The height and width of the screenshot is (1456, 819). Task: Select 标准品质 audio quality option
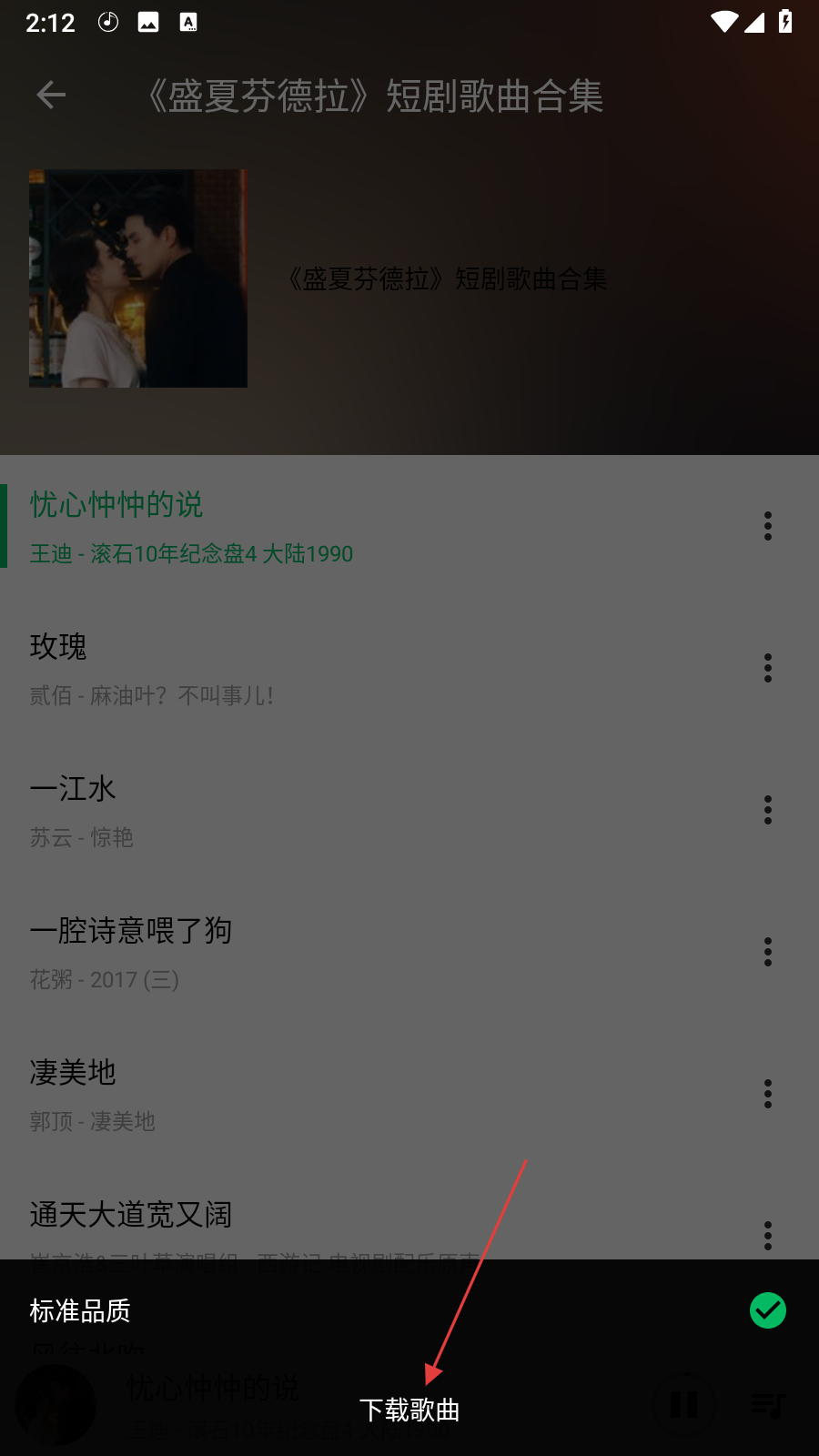[x=80, y=1310]
